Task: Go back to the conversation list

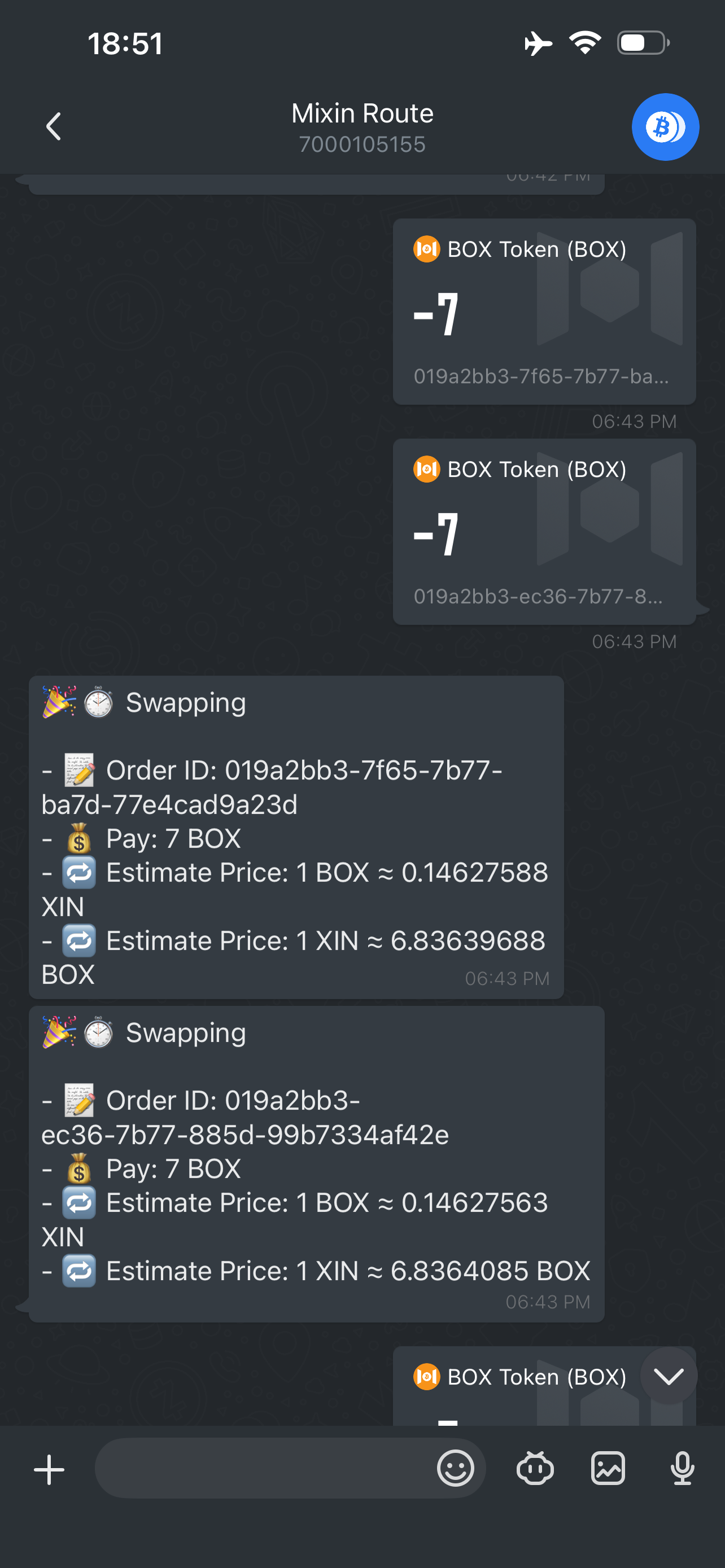Action: [54, 126]
